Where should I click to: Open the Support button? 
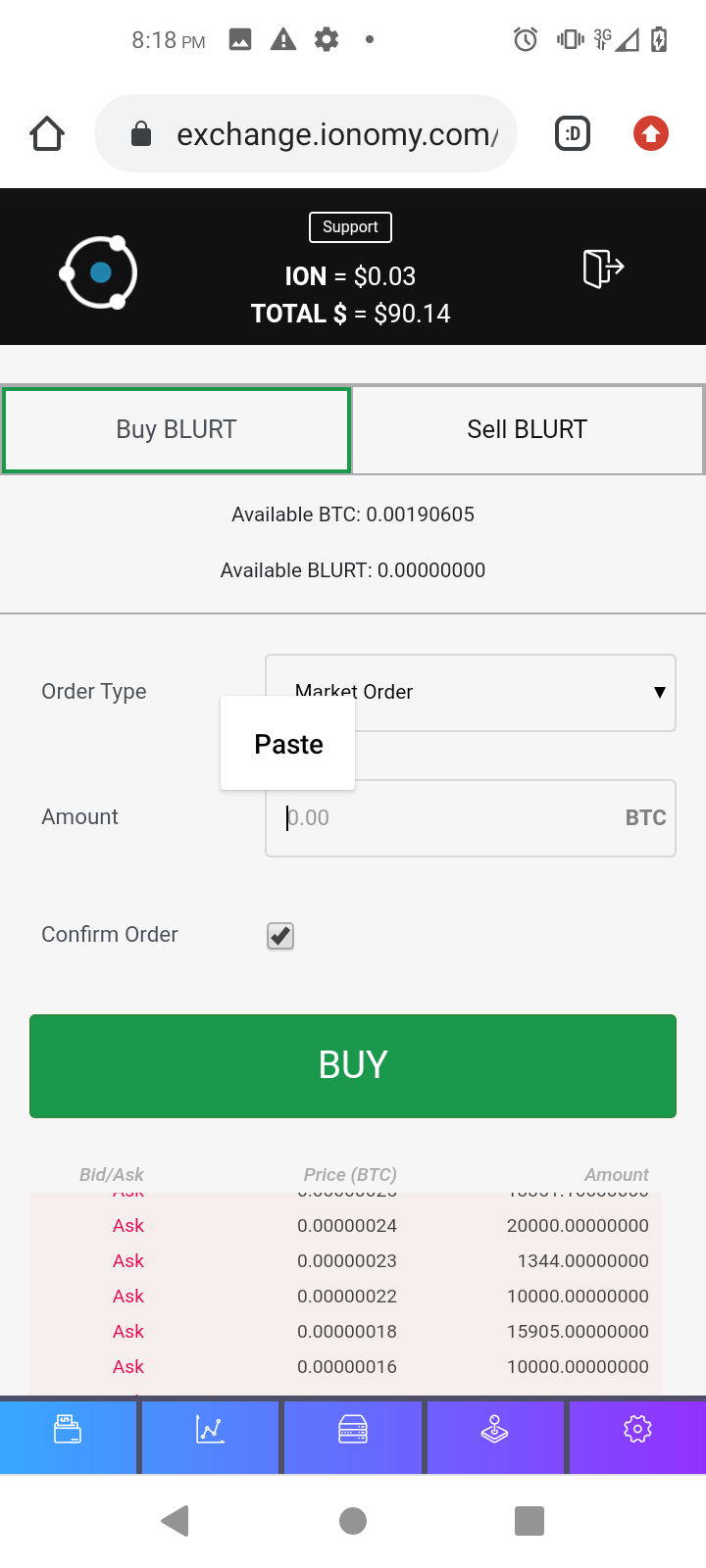tap(350, 227)
